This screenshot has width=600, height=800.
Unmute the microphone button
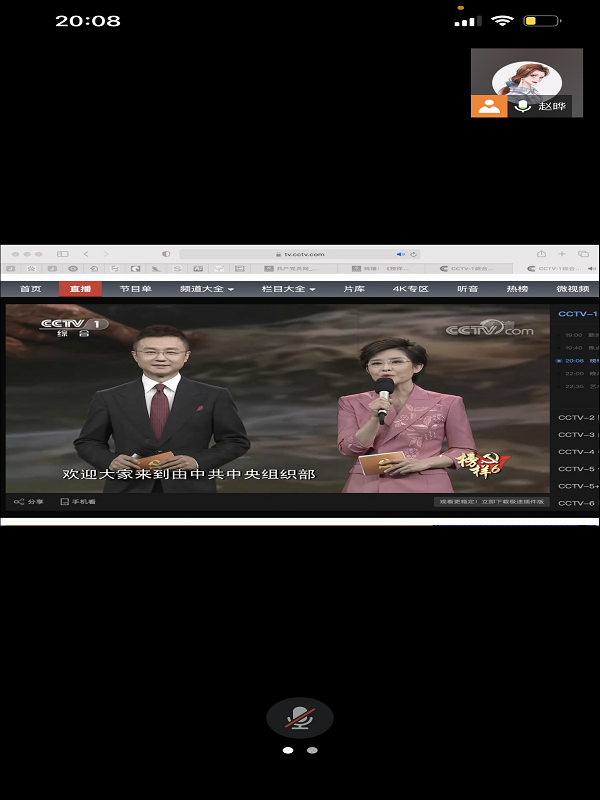299,717
